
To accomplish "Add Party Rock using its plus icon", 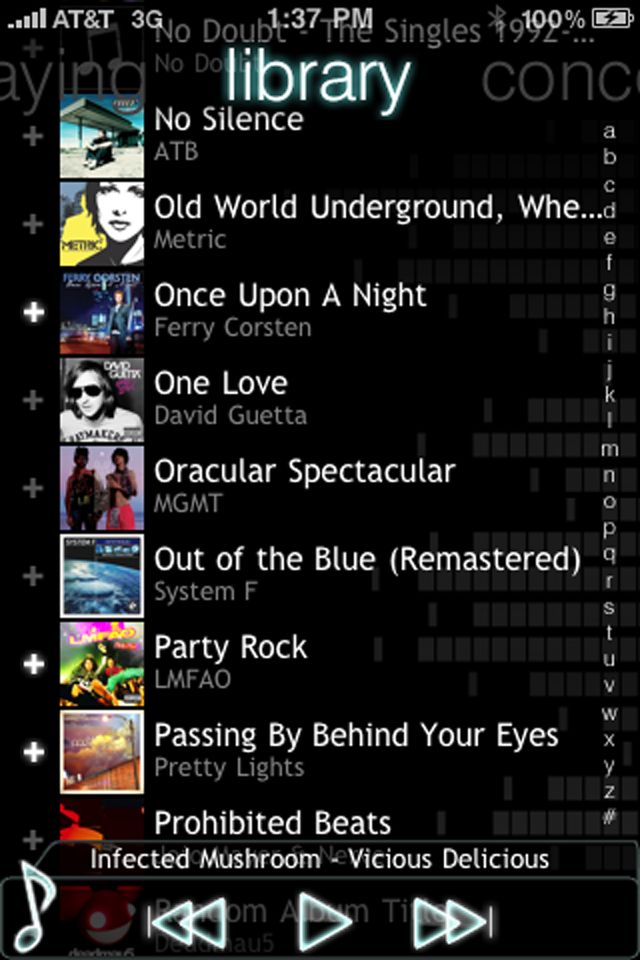I will [x=34, y=663].
